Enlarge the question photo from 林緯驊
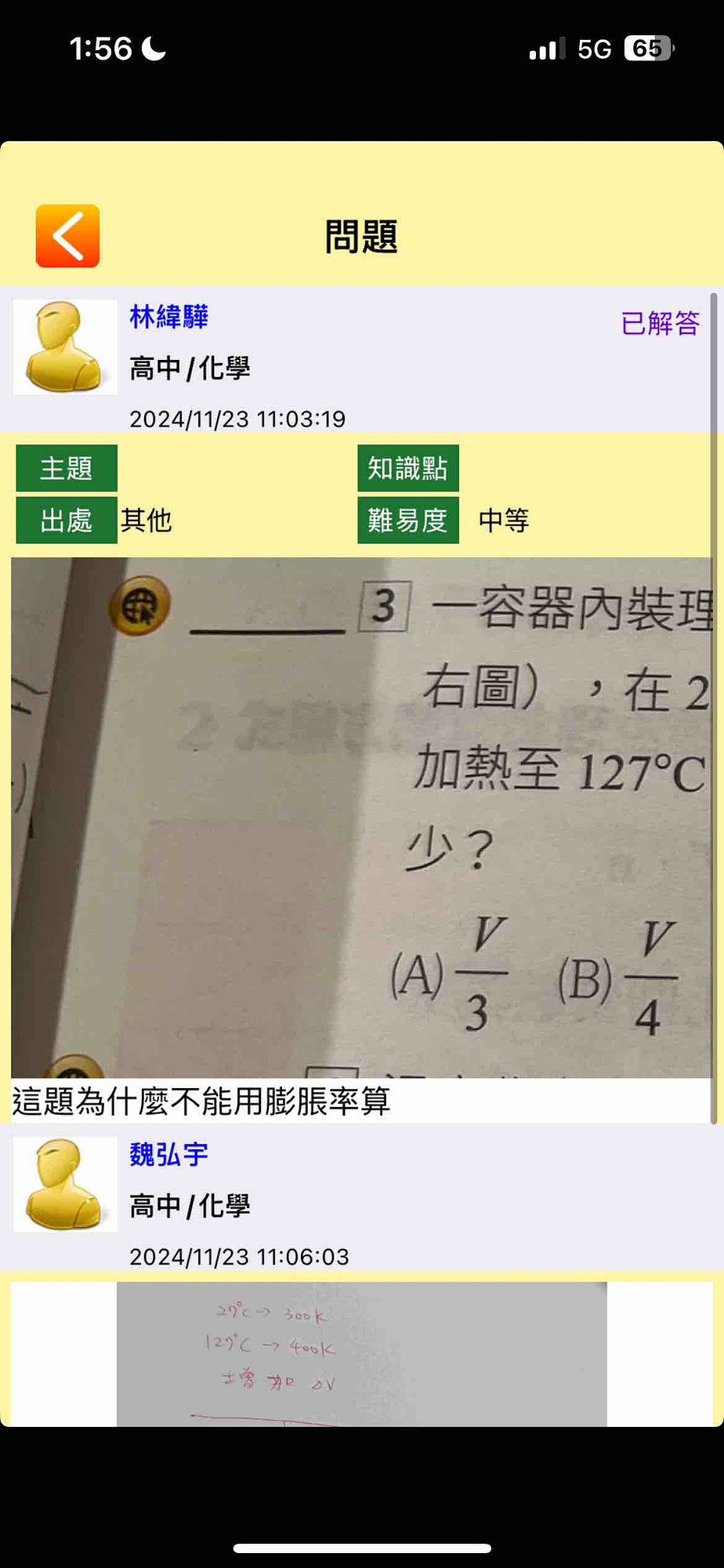The height and width of the screenshot is (1568, 724). [x=360, y=817]
